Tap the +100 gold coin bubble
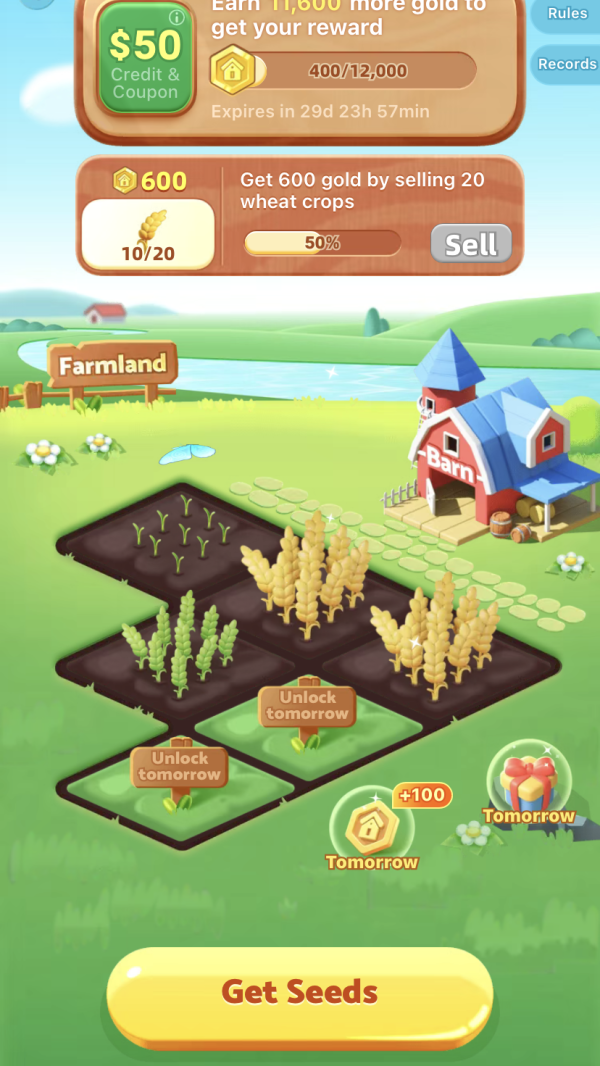This screenshot has height=1066, width=600. tap(372, 827)
